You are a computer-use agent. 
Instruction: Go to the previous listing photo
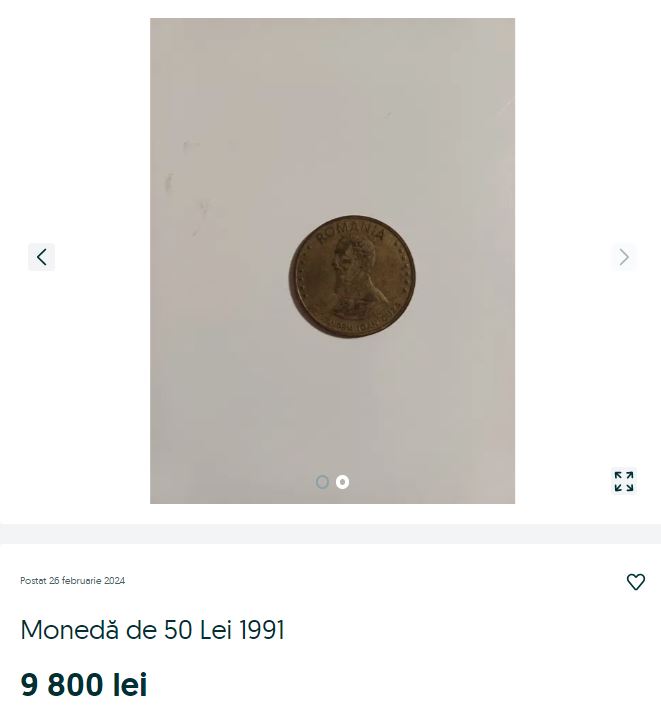(x=41, y=257)
